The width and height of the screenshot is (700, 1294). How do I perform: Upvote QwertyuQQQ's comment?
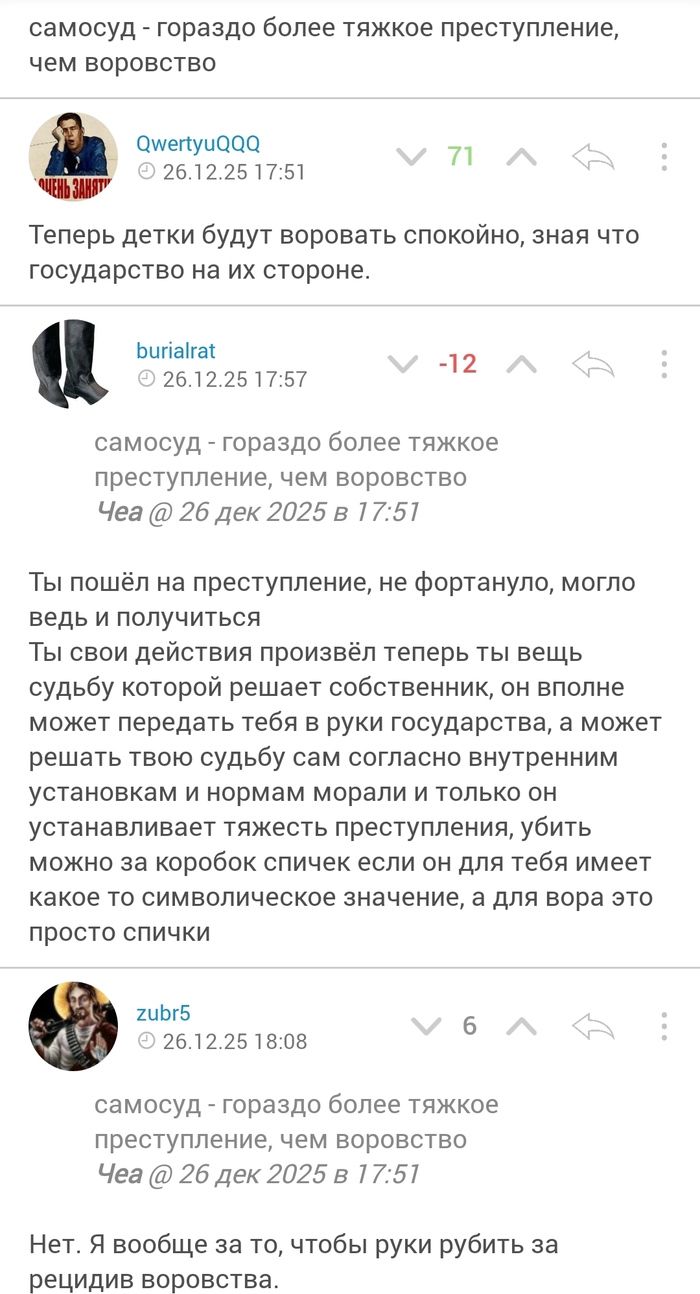(x=522, y=157)
